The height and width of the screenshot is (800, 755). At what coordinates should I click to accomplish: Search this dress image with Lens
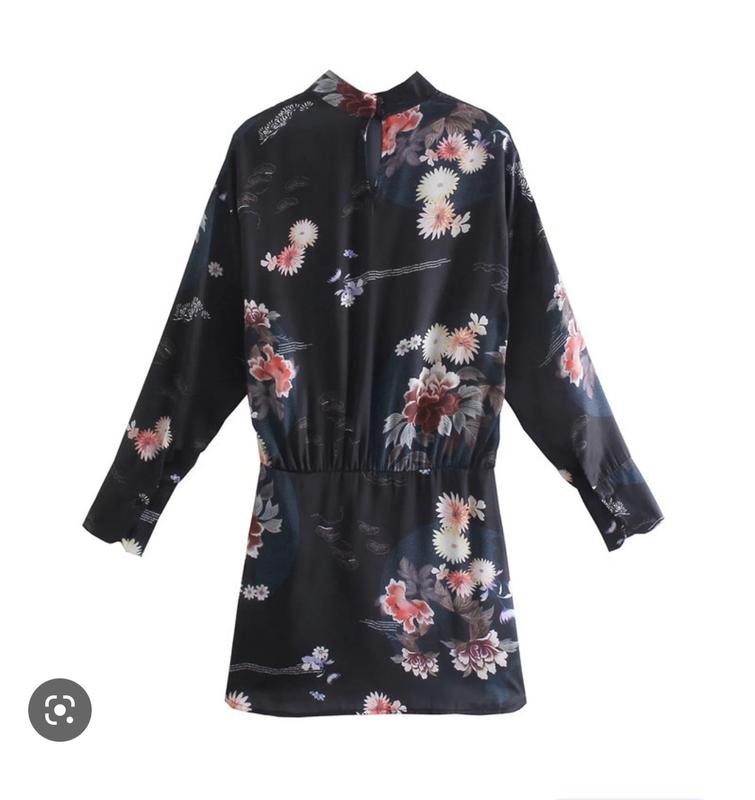coord(60,710)
